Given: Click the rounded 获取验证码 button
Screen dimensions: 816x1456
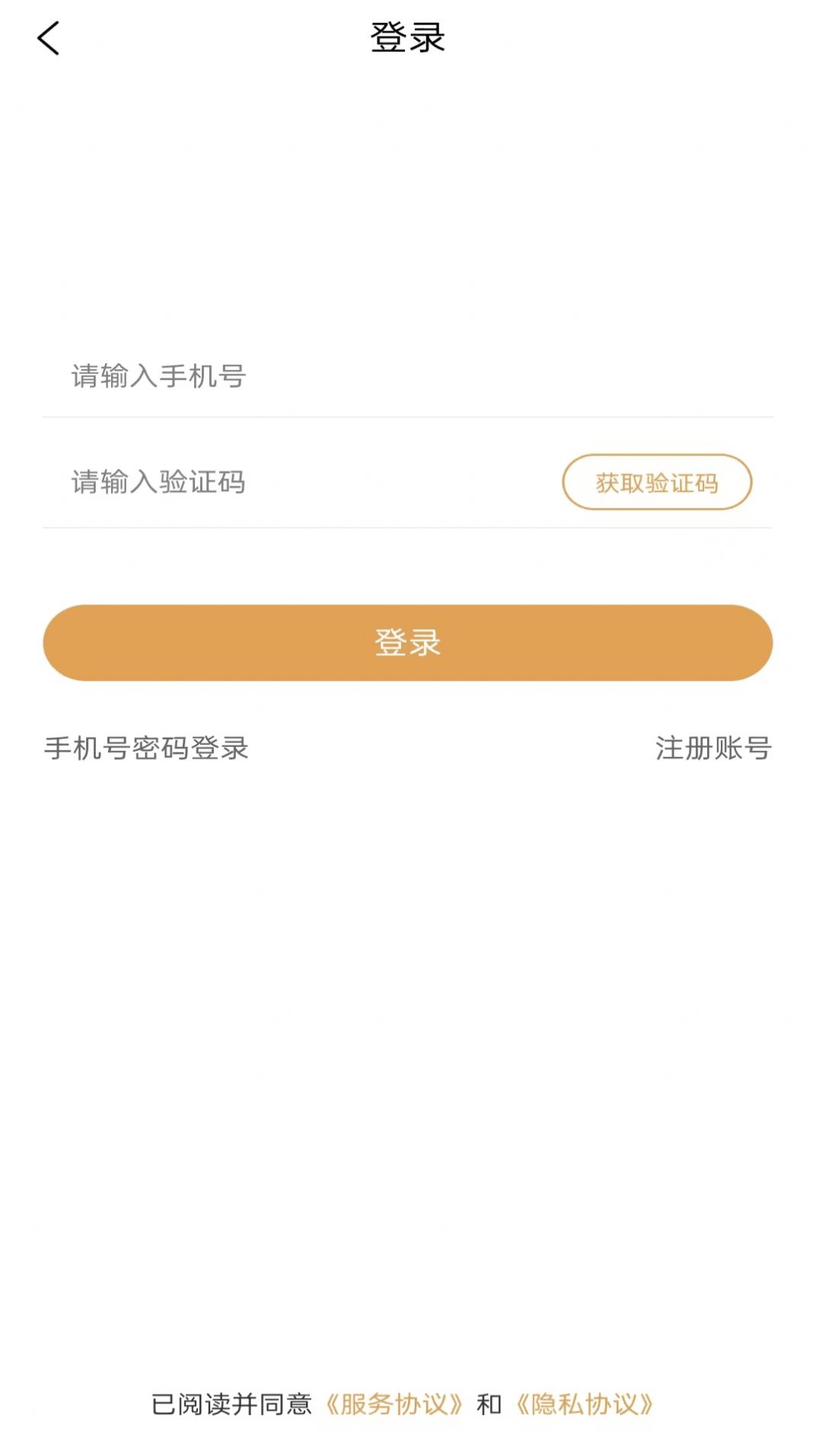Looking at the screenshot, I should (x=657, y=481).
